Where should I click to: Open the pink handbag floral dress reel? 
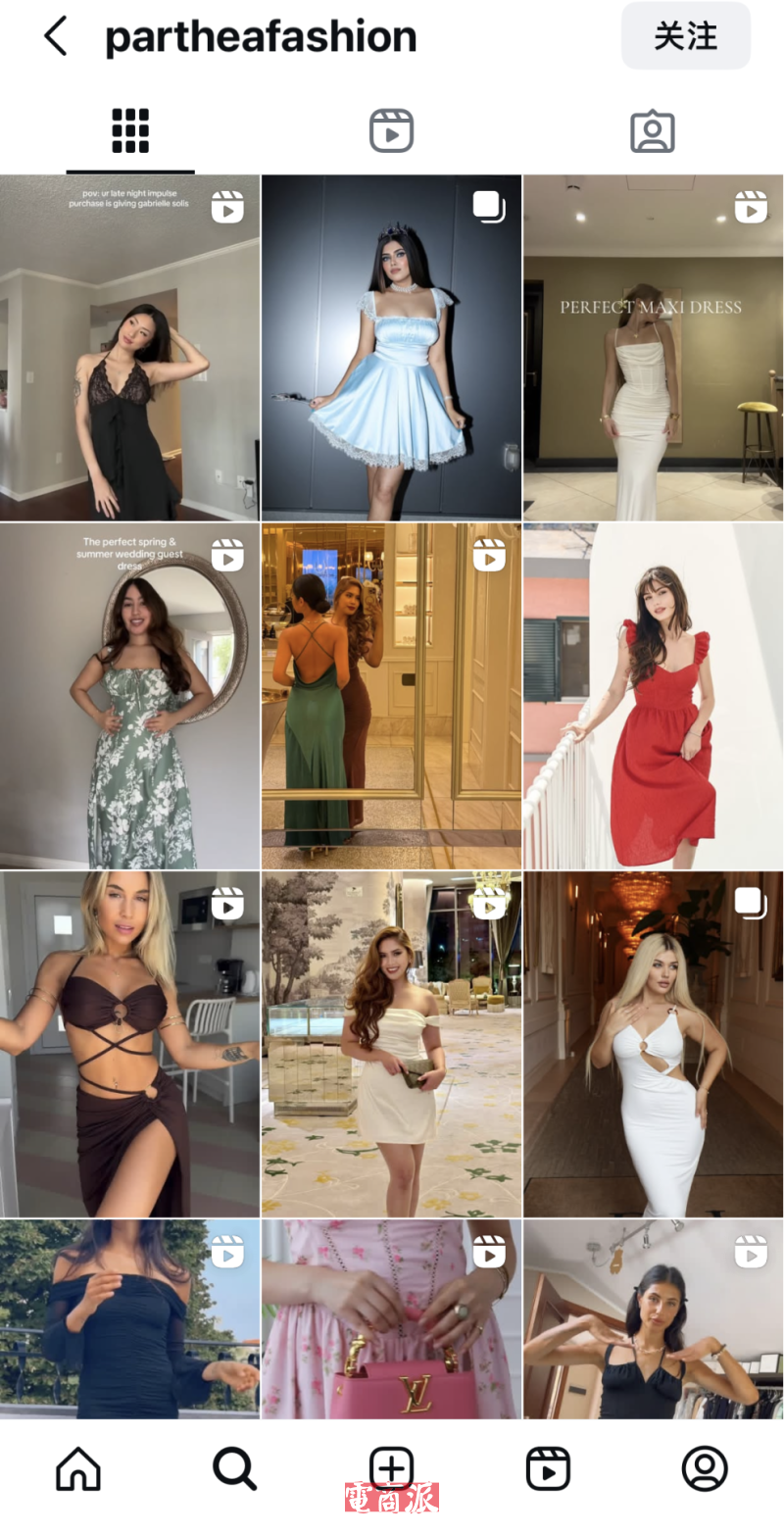coord(391,1318)
